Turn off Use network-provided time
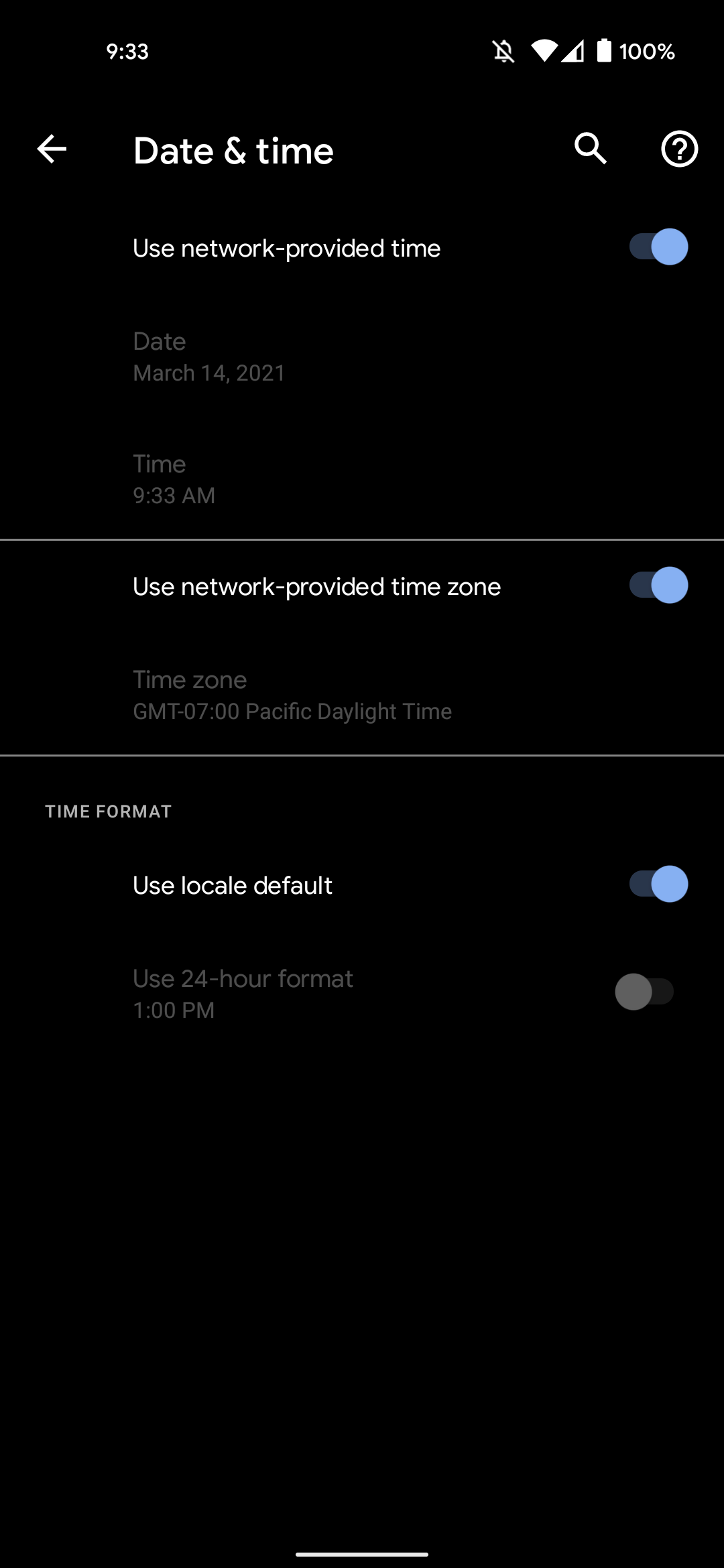The height and width of the screenshot is (1568, 724). coord(658,247)
